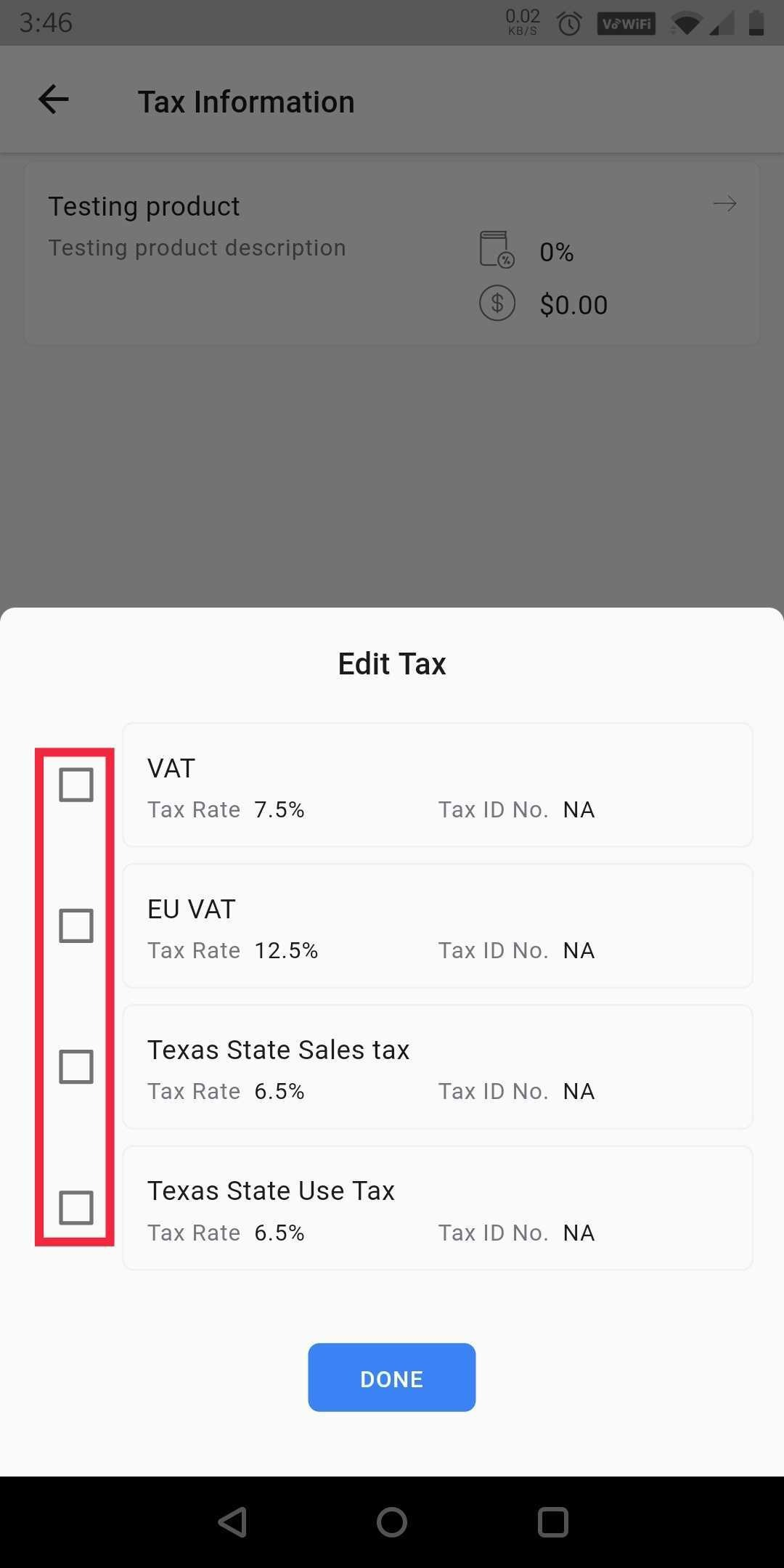This screenshot has width=784, height=1568.
Task: Tick the Texas State Sales tax checkbox
Action: pyautogui.click(x=76, y=1066)
